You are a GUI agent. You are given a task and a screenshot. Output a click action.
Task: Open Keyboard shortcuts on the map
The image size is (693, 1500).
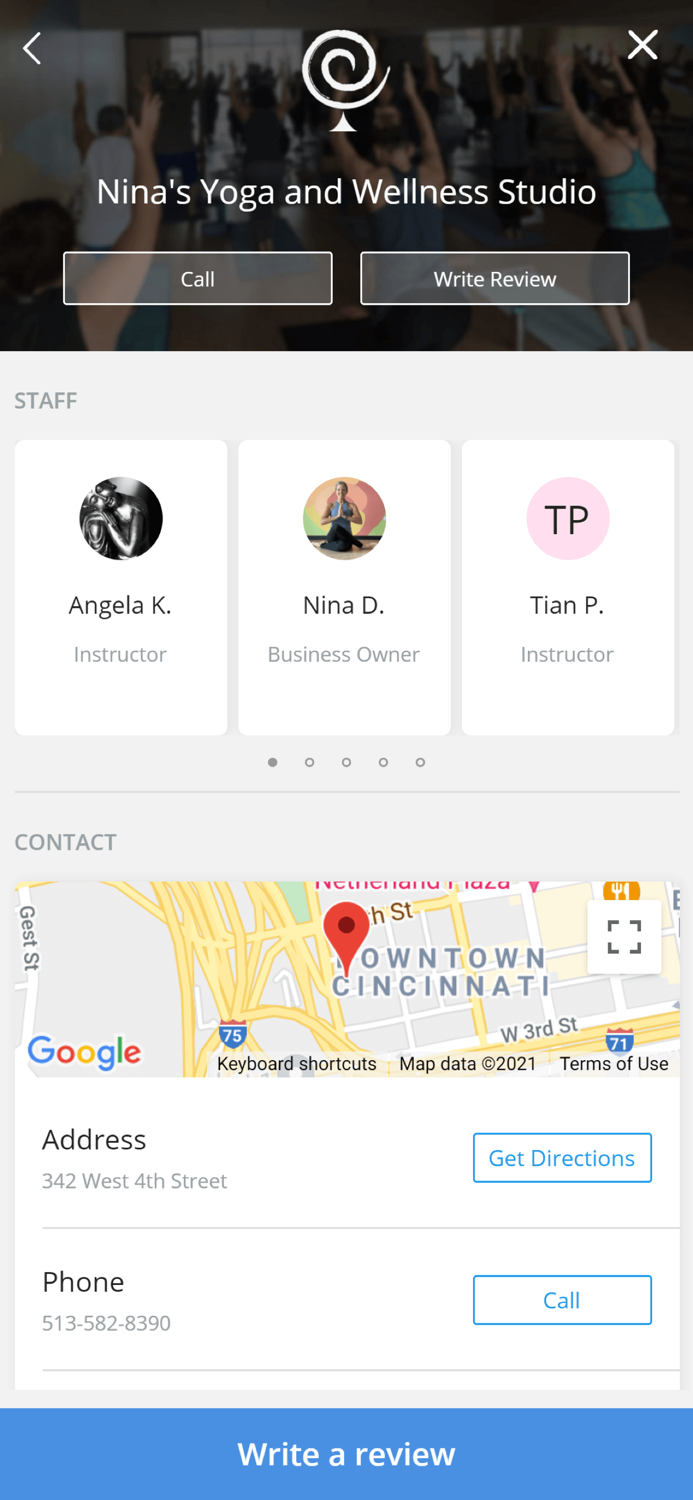coord(297,1064)
